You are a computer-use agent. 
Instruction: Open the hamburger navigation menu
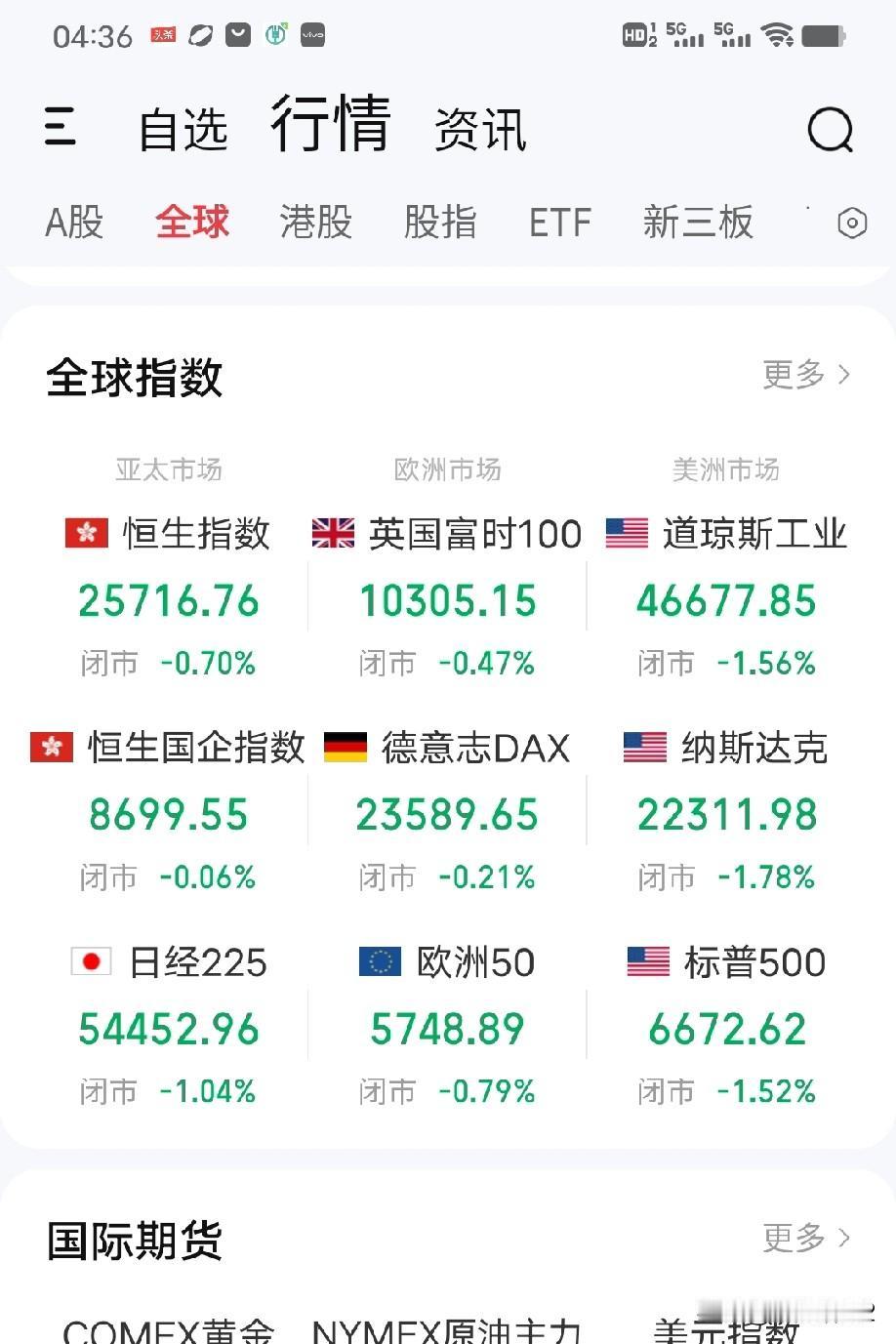[61, 130]
